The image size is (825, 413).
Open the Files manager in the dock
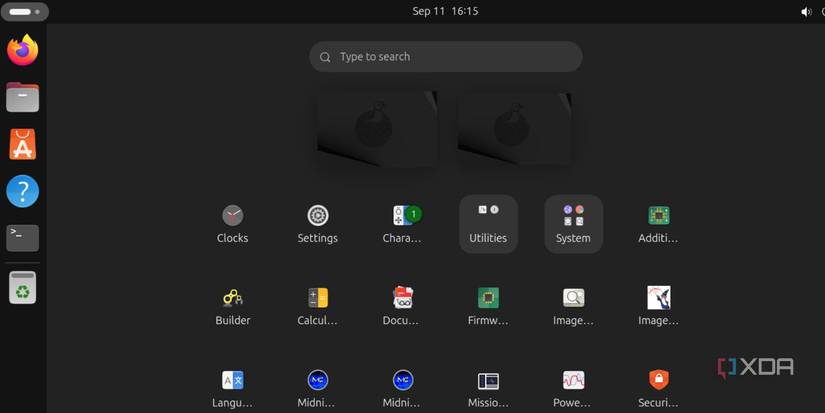(x=22, y=97)
